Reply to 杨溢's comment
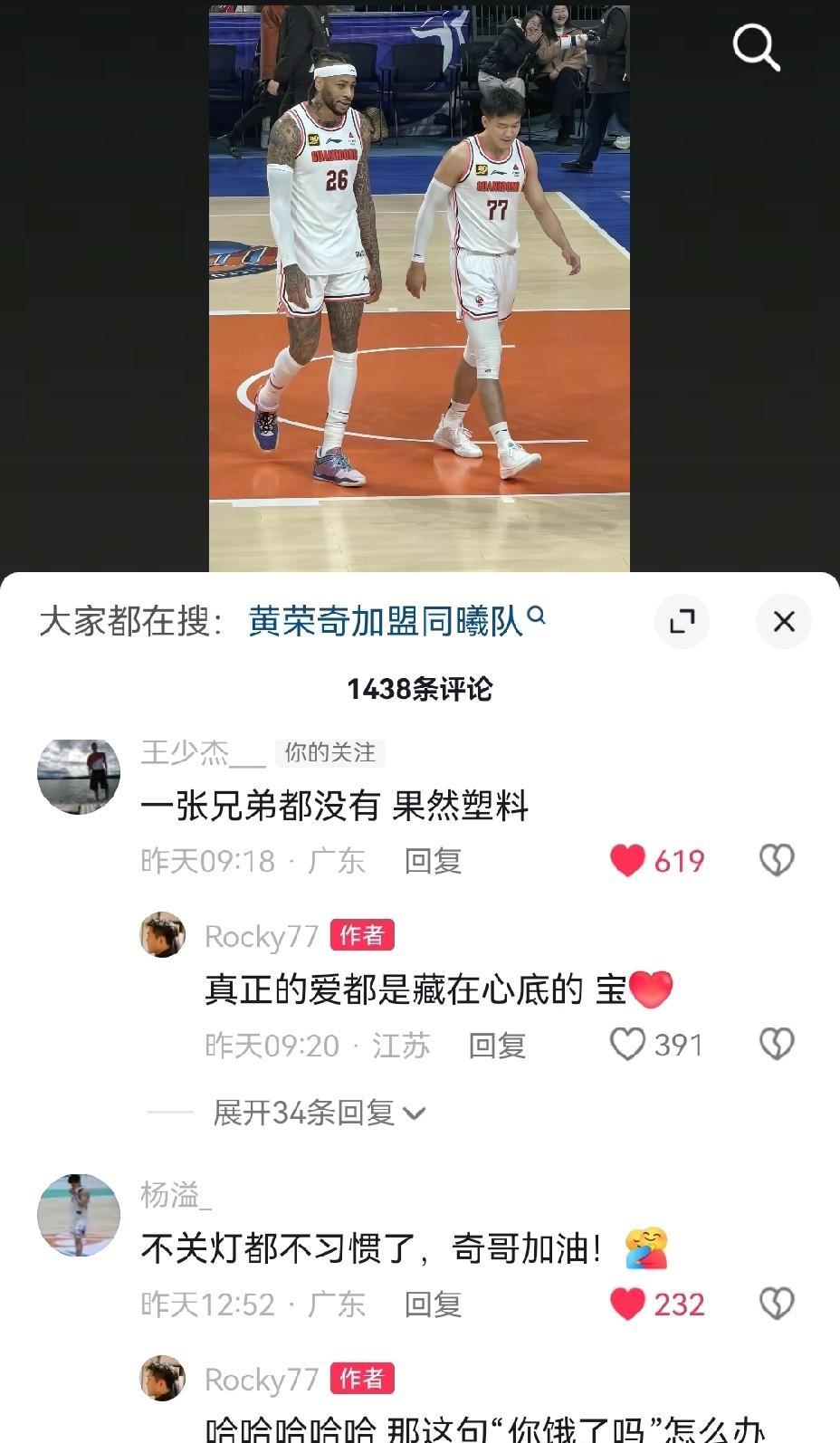 pos(433,1304)
